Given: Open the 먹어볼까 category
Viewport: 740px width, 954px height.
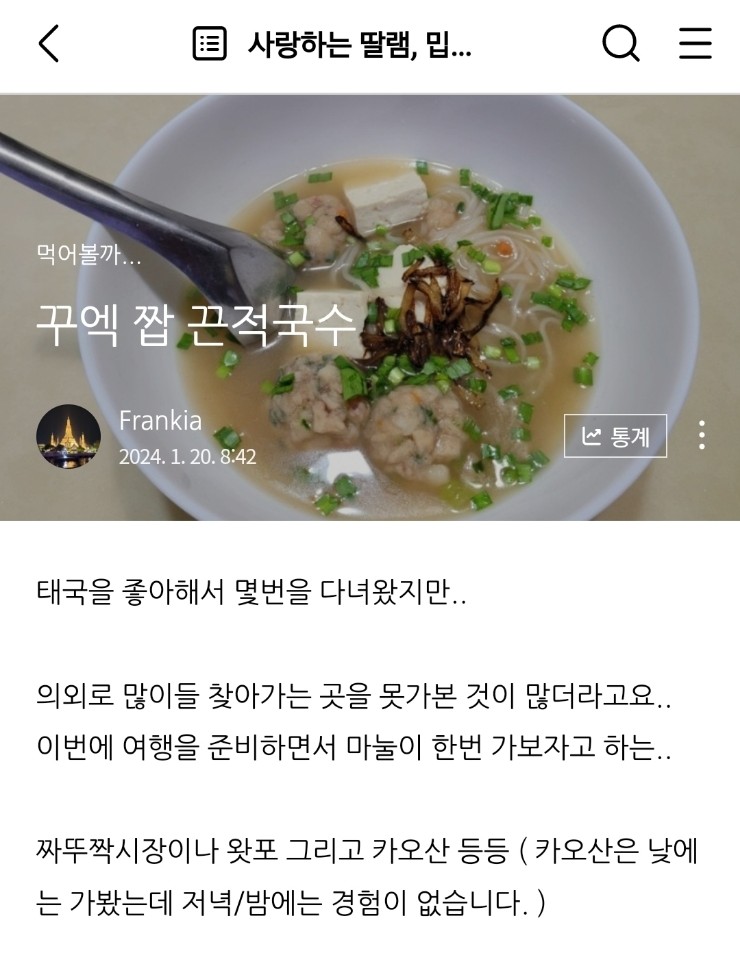Looking at the screenshot, I should [89, 255].
